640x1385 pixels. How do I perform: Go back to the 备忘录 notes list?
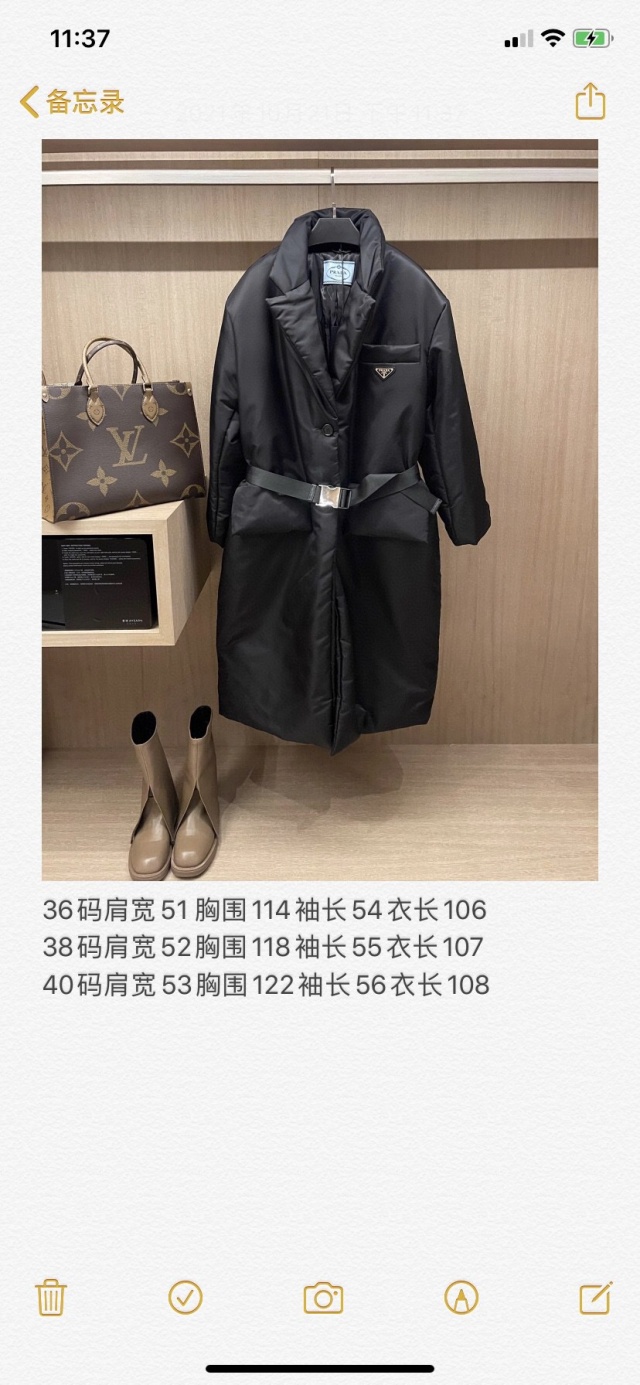coord(72,102)
